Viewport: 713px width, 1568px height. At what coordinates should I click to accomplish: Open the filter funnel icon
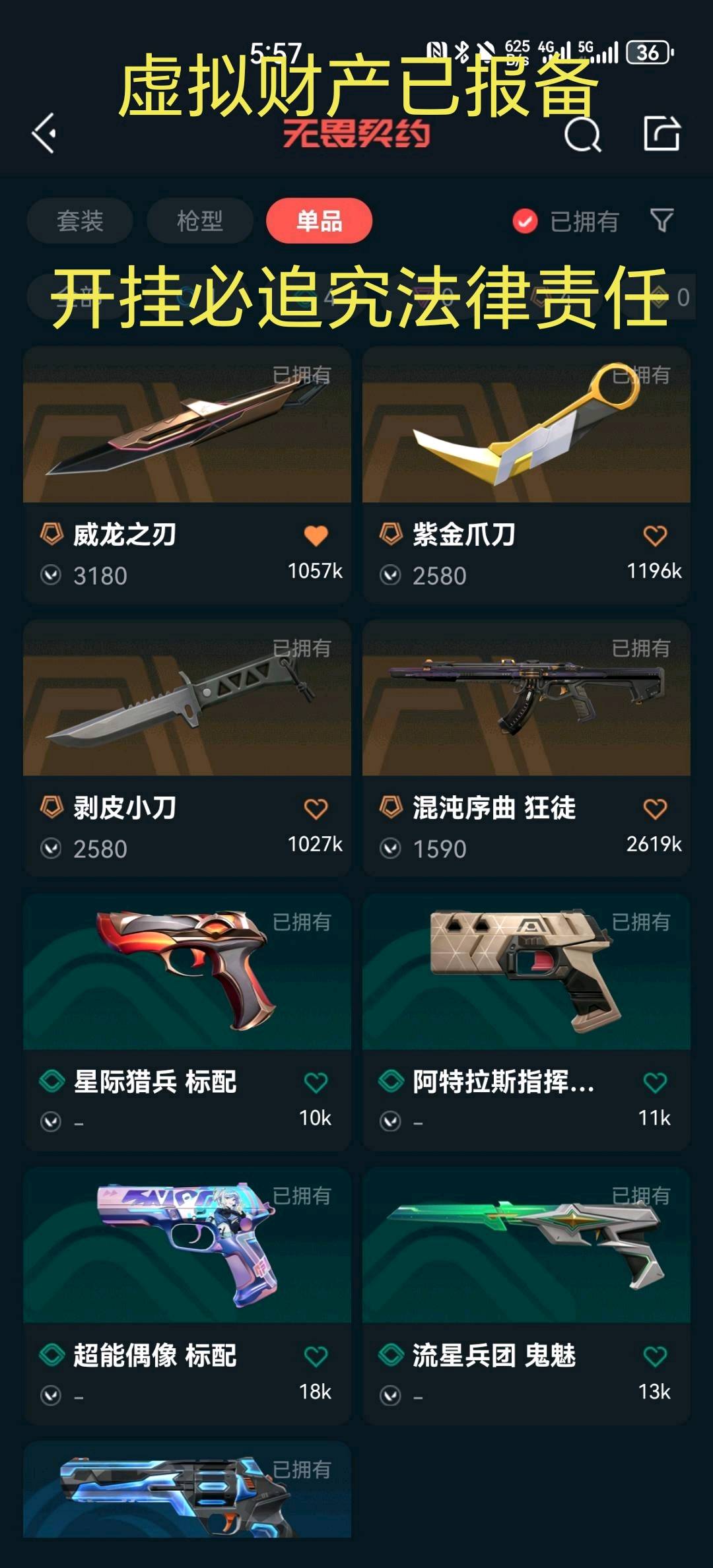point(662,220)
